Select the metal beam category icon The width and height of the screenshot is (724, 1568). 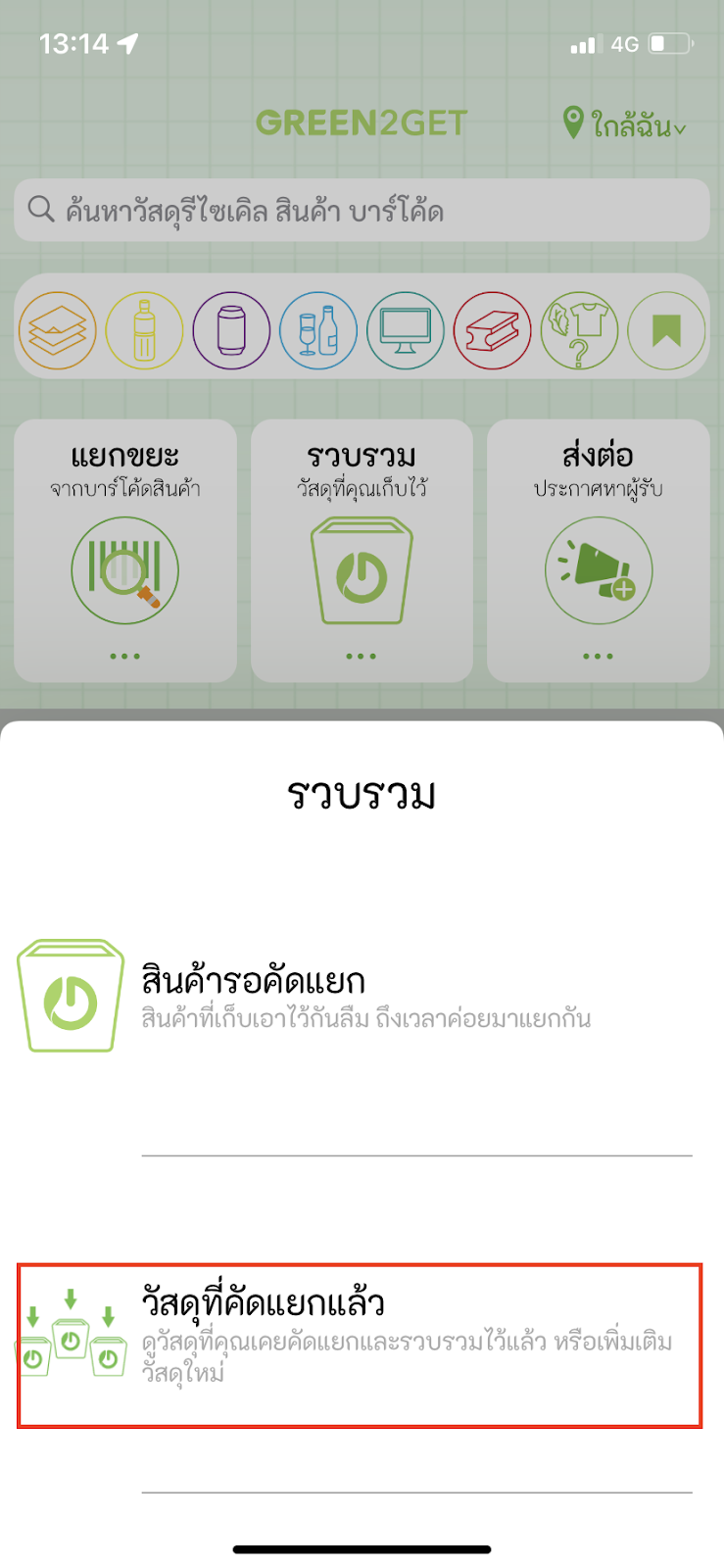[493, 330]
